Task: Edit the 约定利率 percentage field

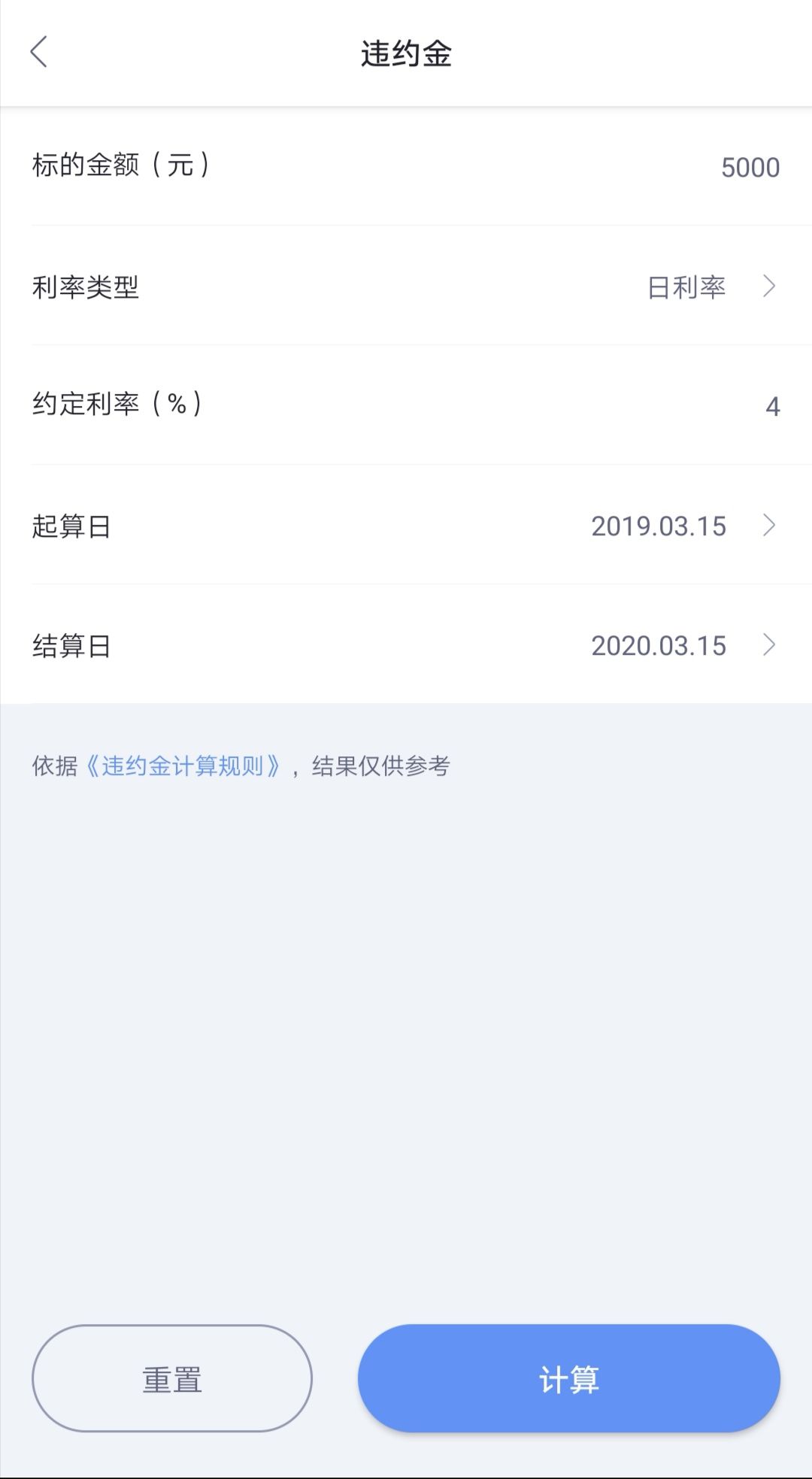Action: click(x=771, y=407)
